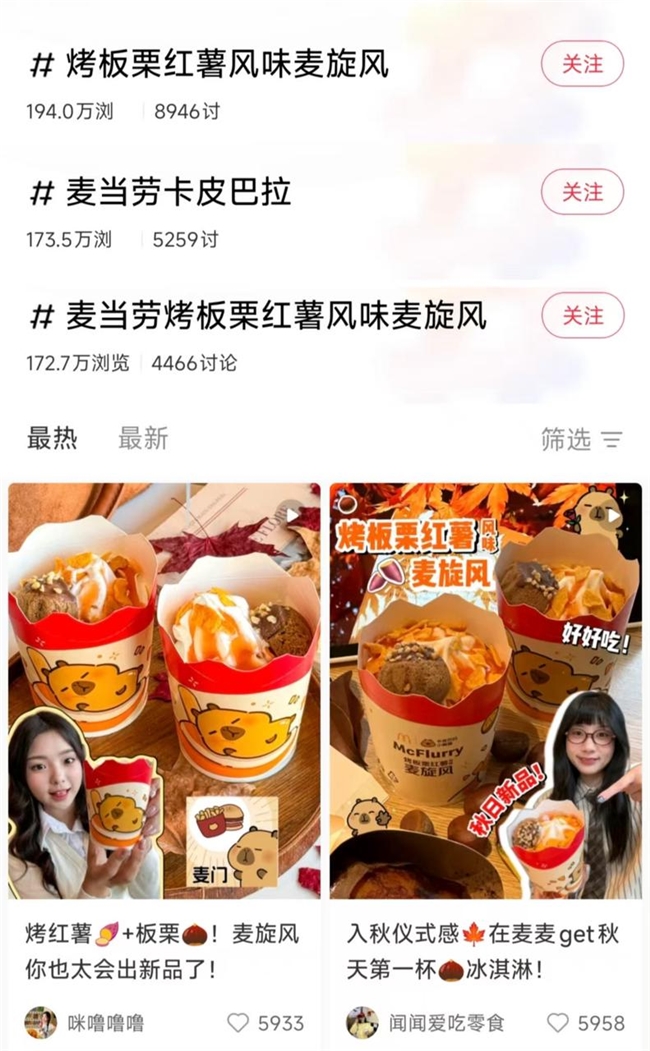Open the post by 闻闻爱吃零食
The width and height of the screenshot is (650, 1051).
[x=486, y=690]
